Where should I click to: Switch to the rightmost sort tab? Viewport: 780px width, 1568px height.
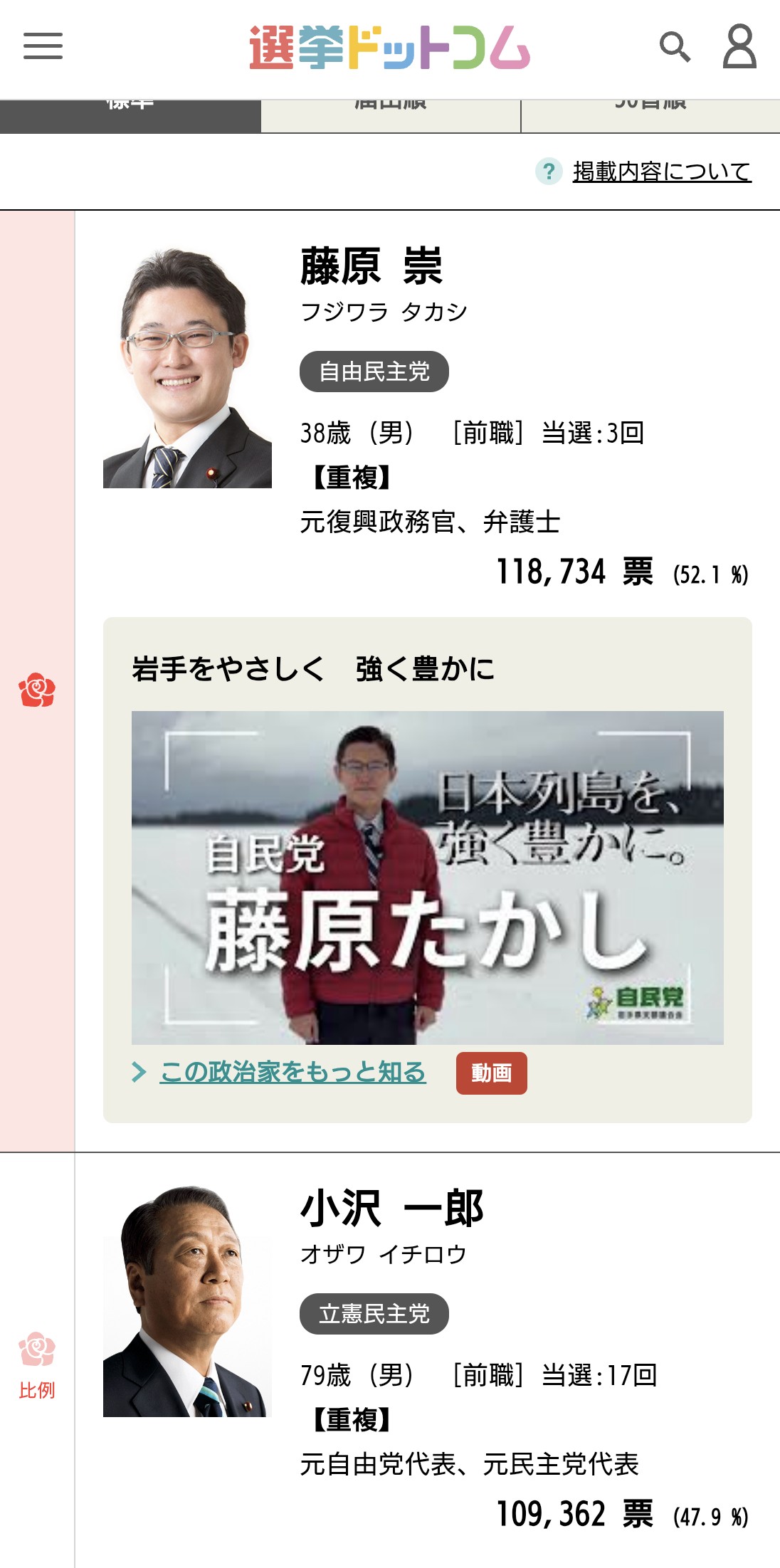point(650,115)
